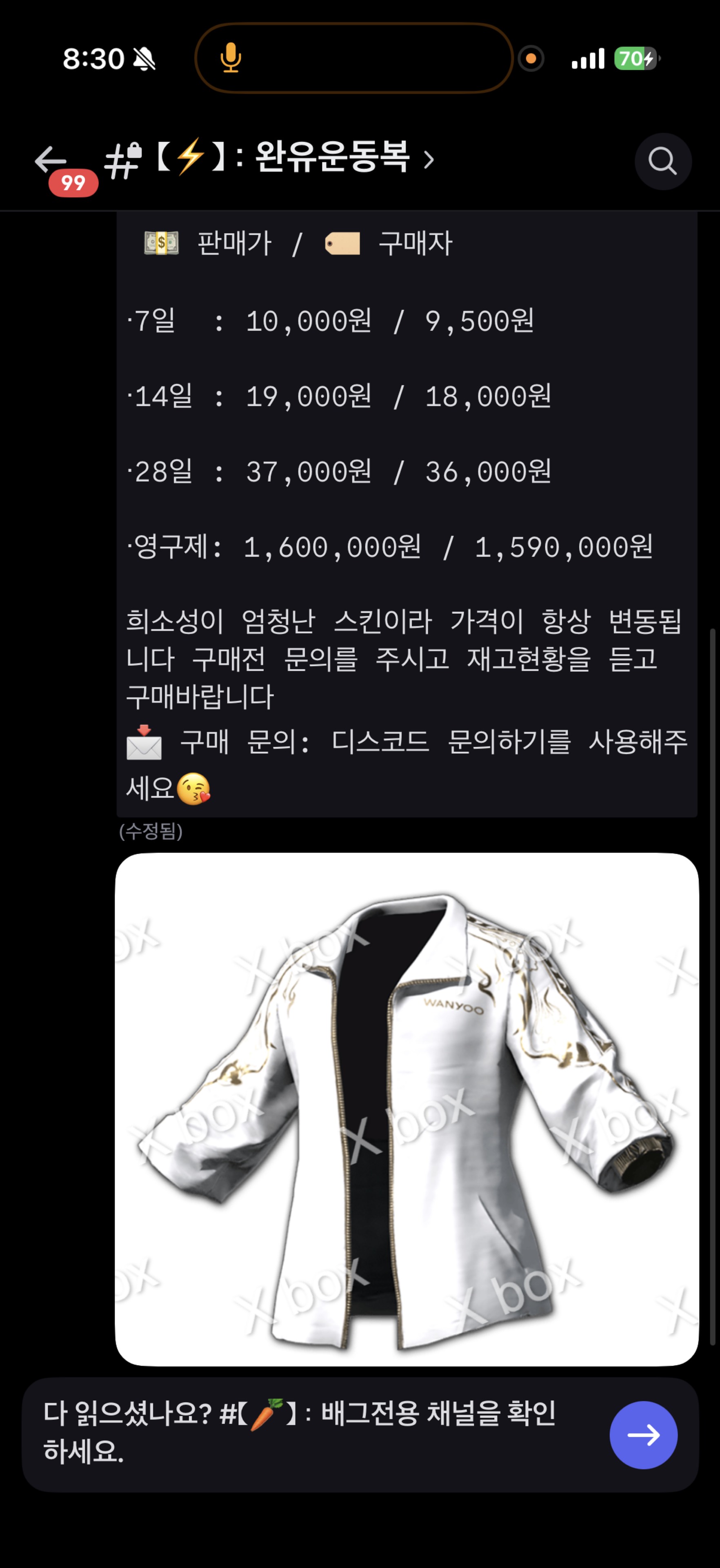720x1568 pixels.
Task: Search within this channel
Action: (x=662, y=161)
